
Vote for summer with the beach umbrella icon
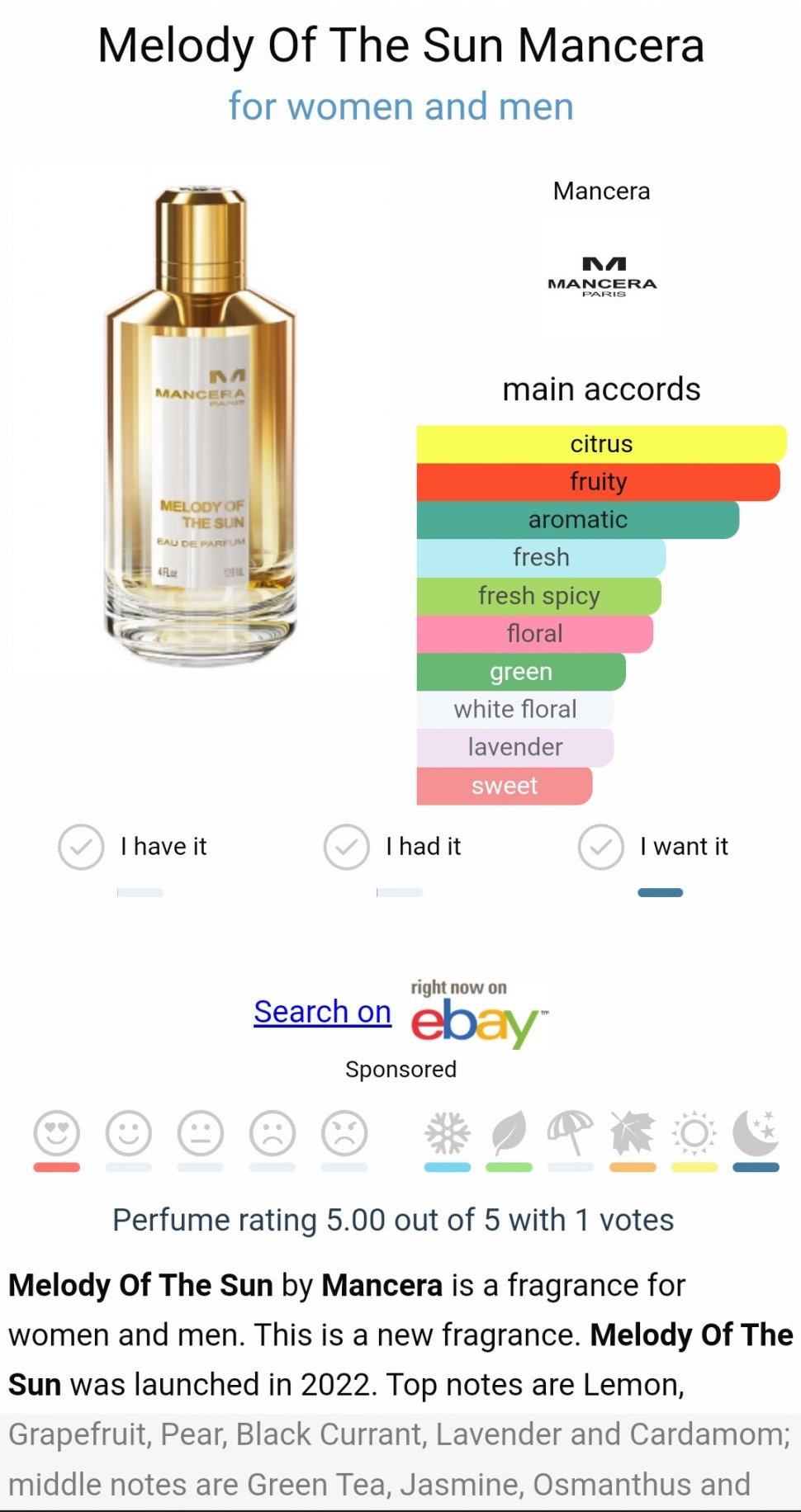571,1133
